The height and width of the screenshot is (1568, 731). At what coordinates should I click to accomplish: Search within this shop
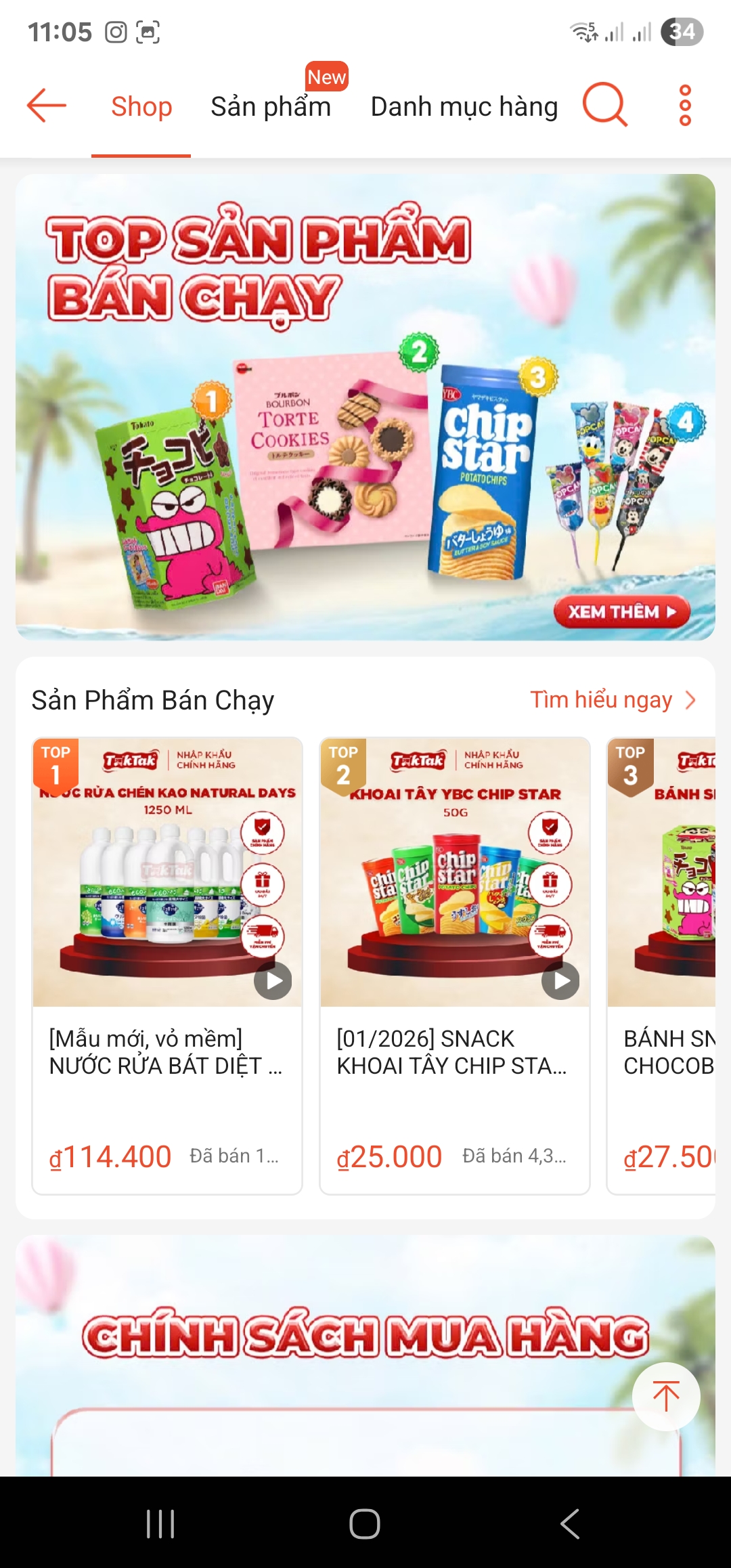[605, 105]
